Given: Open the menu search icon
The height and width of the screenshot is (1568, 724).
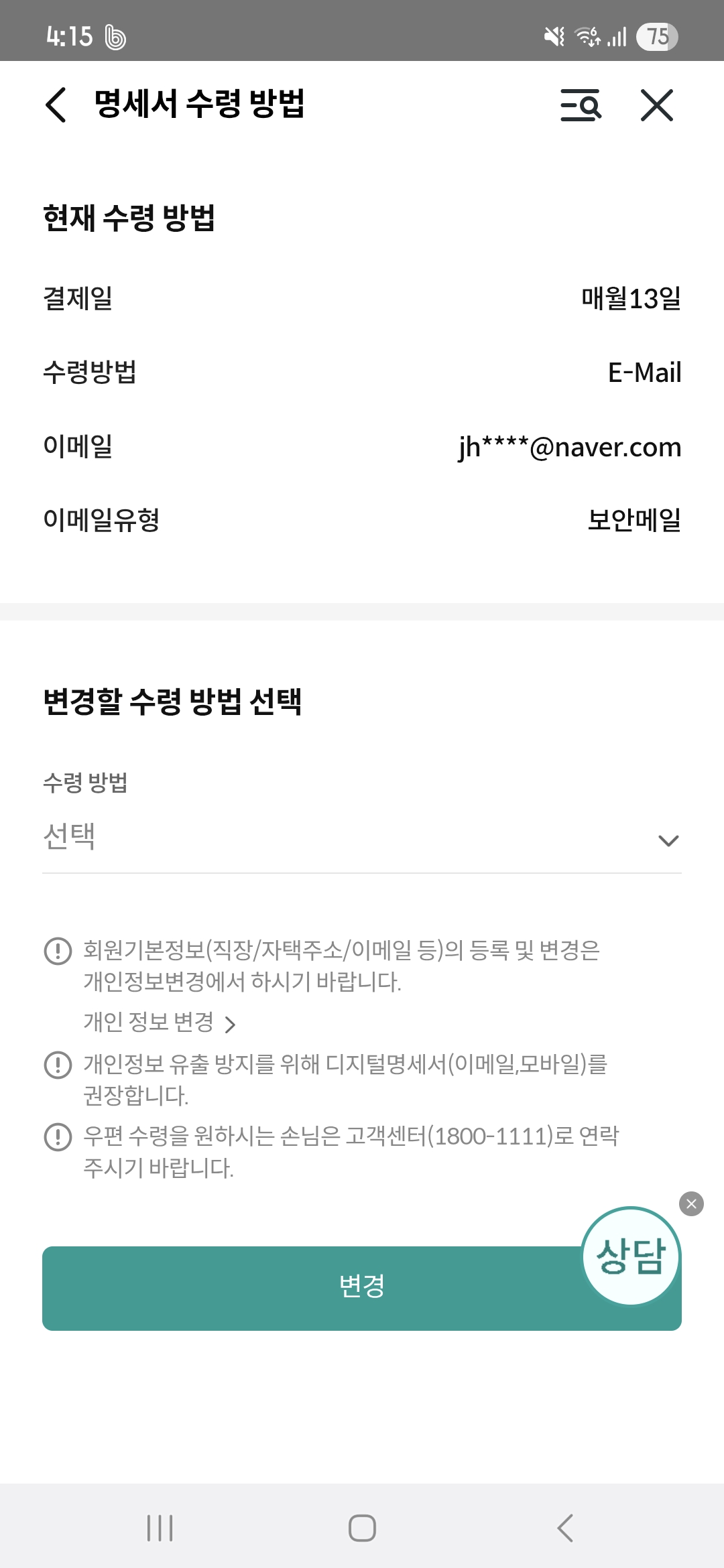Looking at the screenshot, I should pos(581,105).
